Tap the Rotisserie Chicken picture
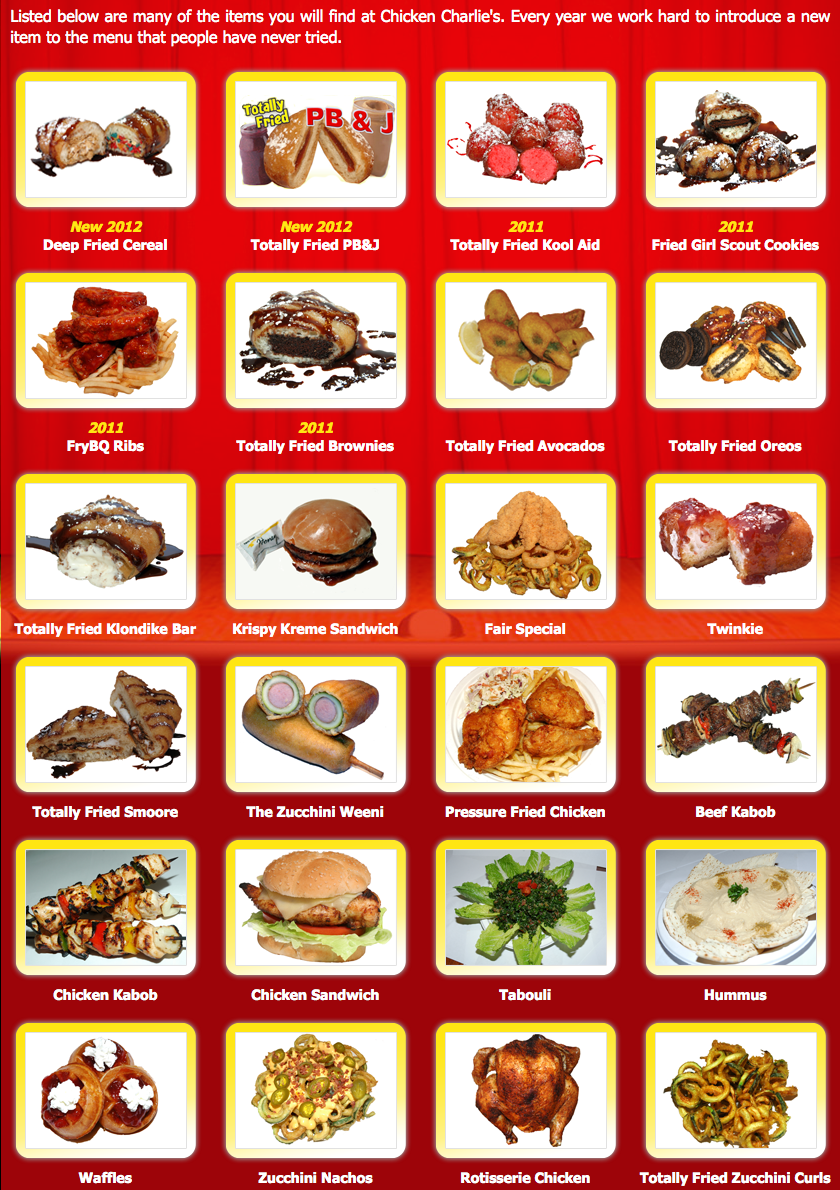Screen dimensions: 840x1190 (x=525, y=1090)
